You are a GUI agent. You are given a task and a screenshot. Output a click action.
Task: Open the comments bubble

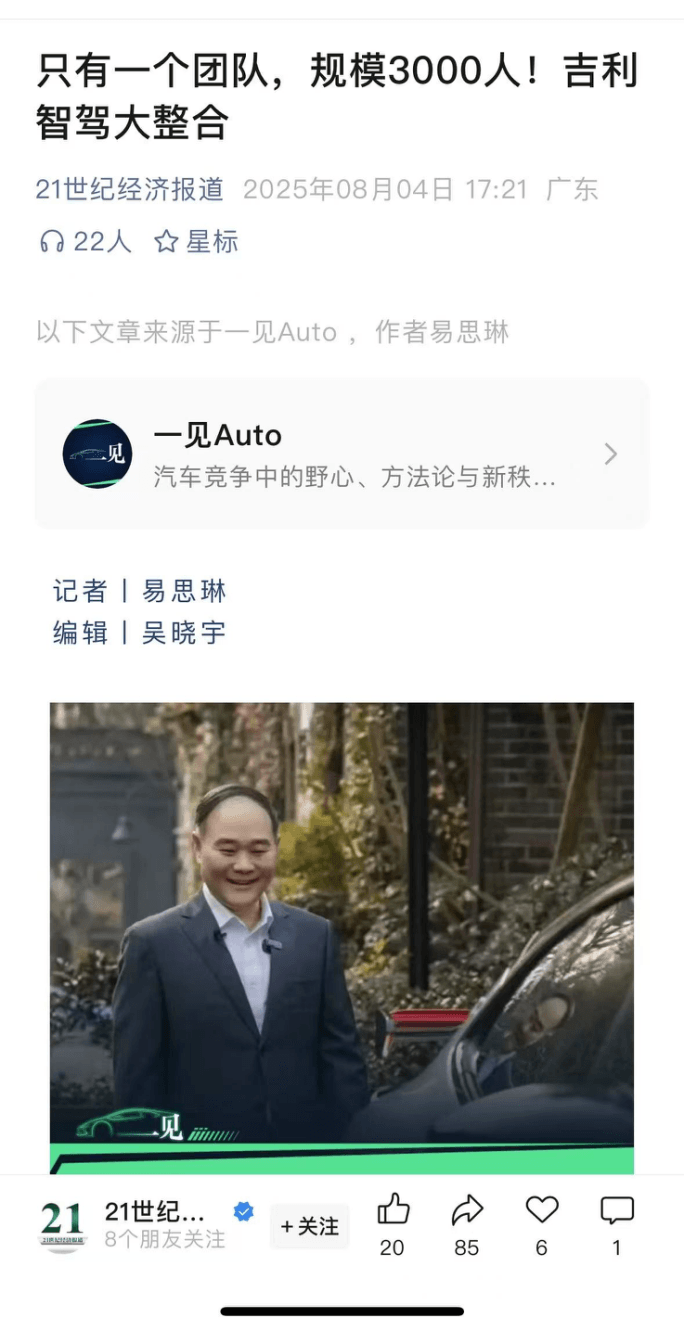pyautogui.click(x=617, y=1212)
